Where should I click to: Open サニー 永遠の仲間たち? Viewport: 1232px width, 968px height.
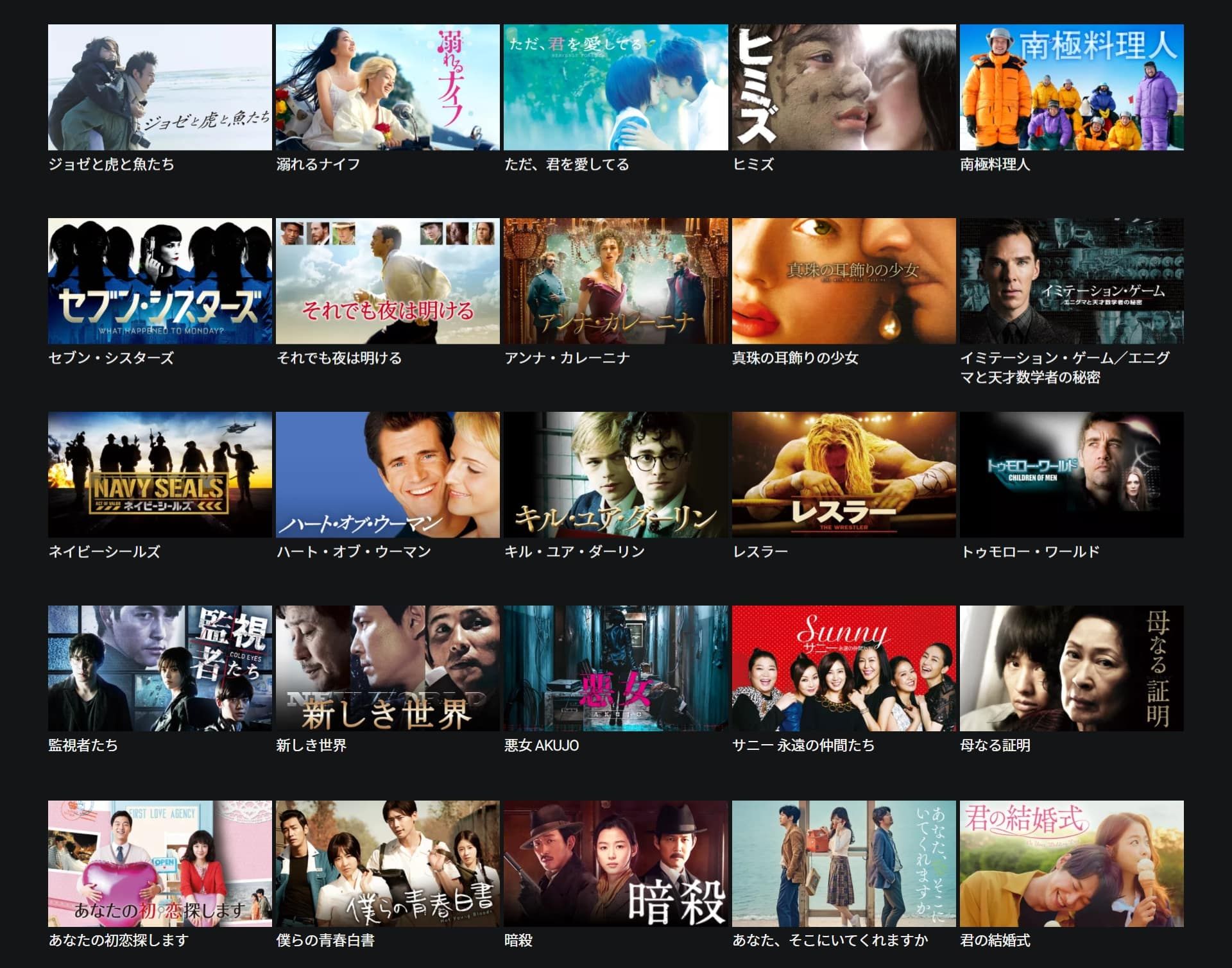843,668
